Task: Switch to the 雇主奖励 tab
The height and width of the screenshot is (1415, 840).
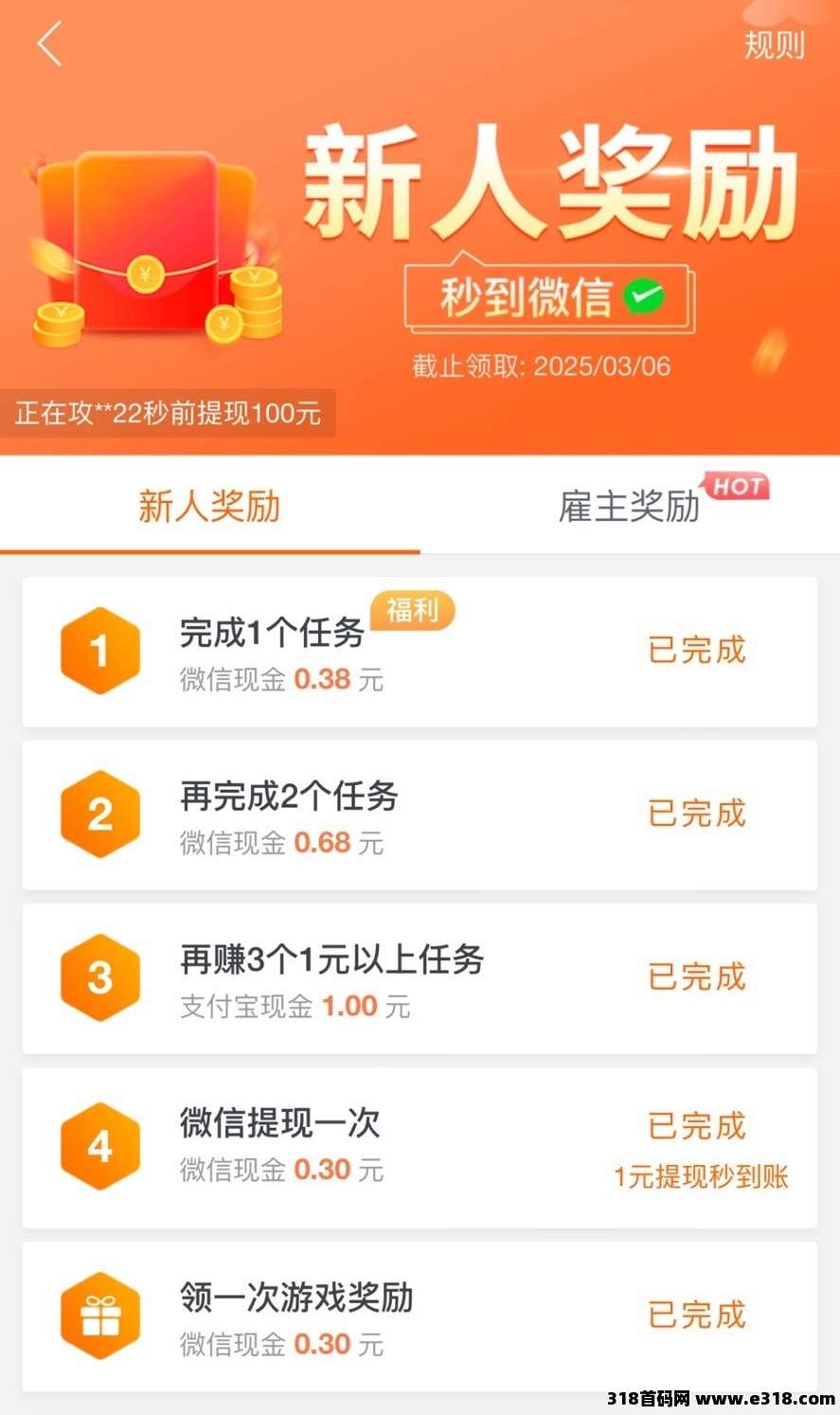Action: click(630, 507)
